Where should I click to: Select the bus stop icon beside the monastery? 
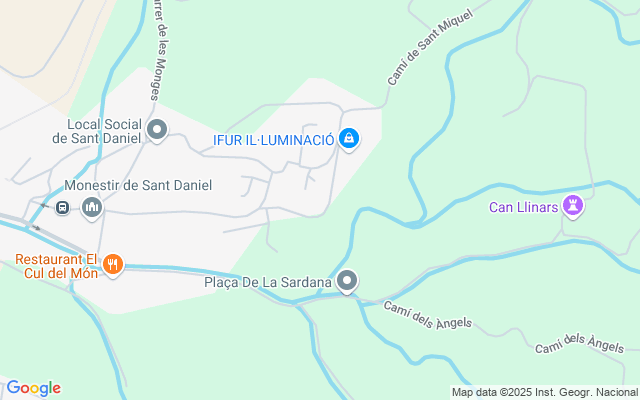[x=63, y=207]
